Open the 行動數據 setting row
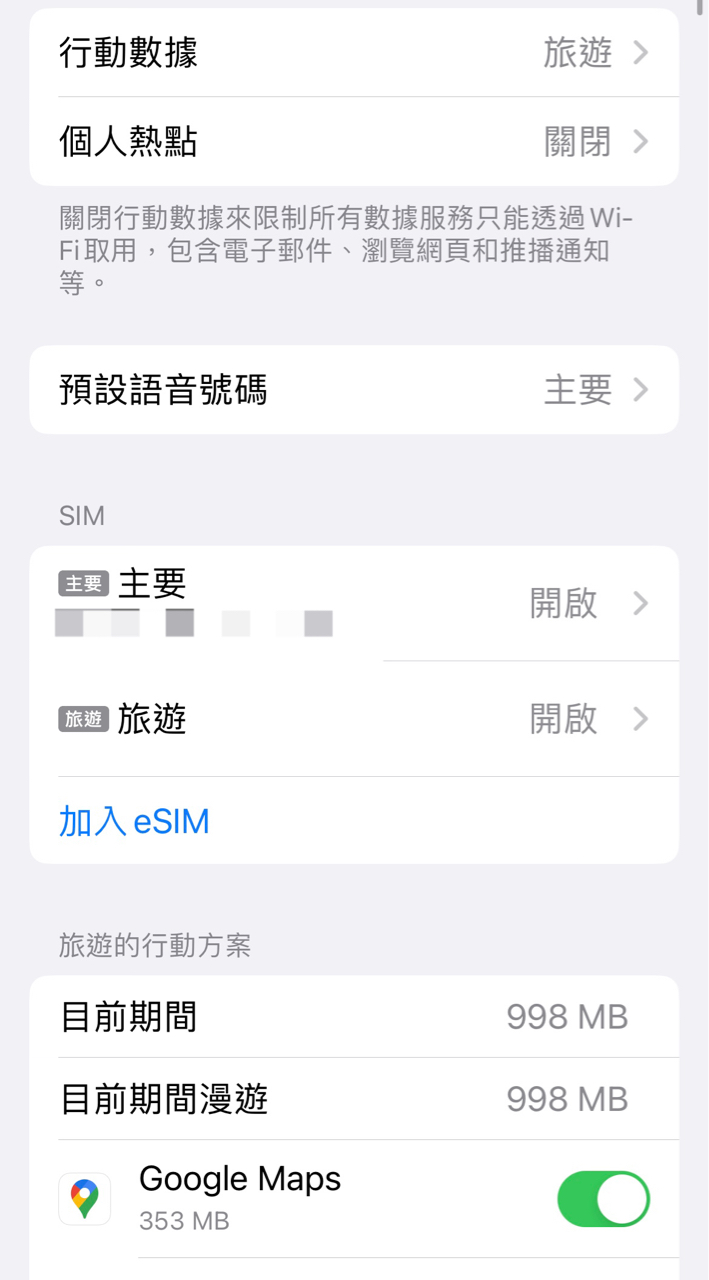709x1280 pixels. tap(354, 53)
